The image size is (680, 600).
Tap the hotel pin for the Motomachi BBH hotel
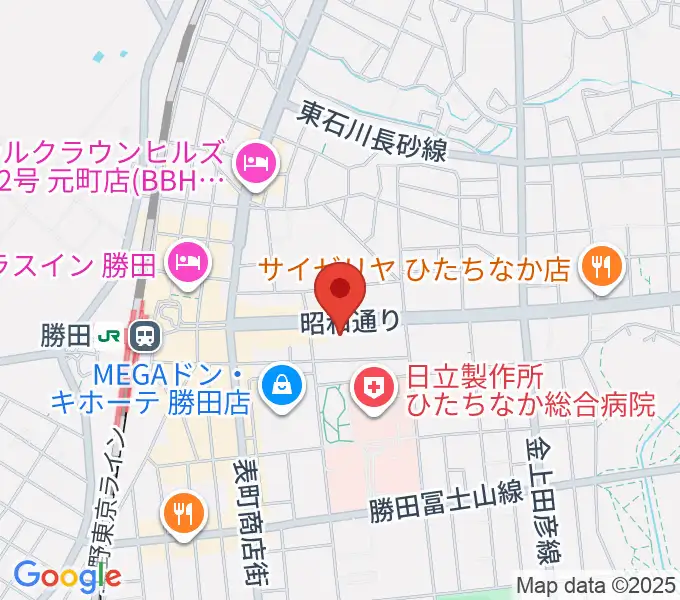252,160
